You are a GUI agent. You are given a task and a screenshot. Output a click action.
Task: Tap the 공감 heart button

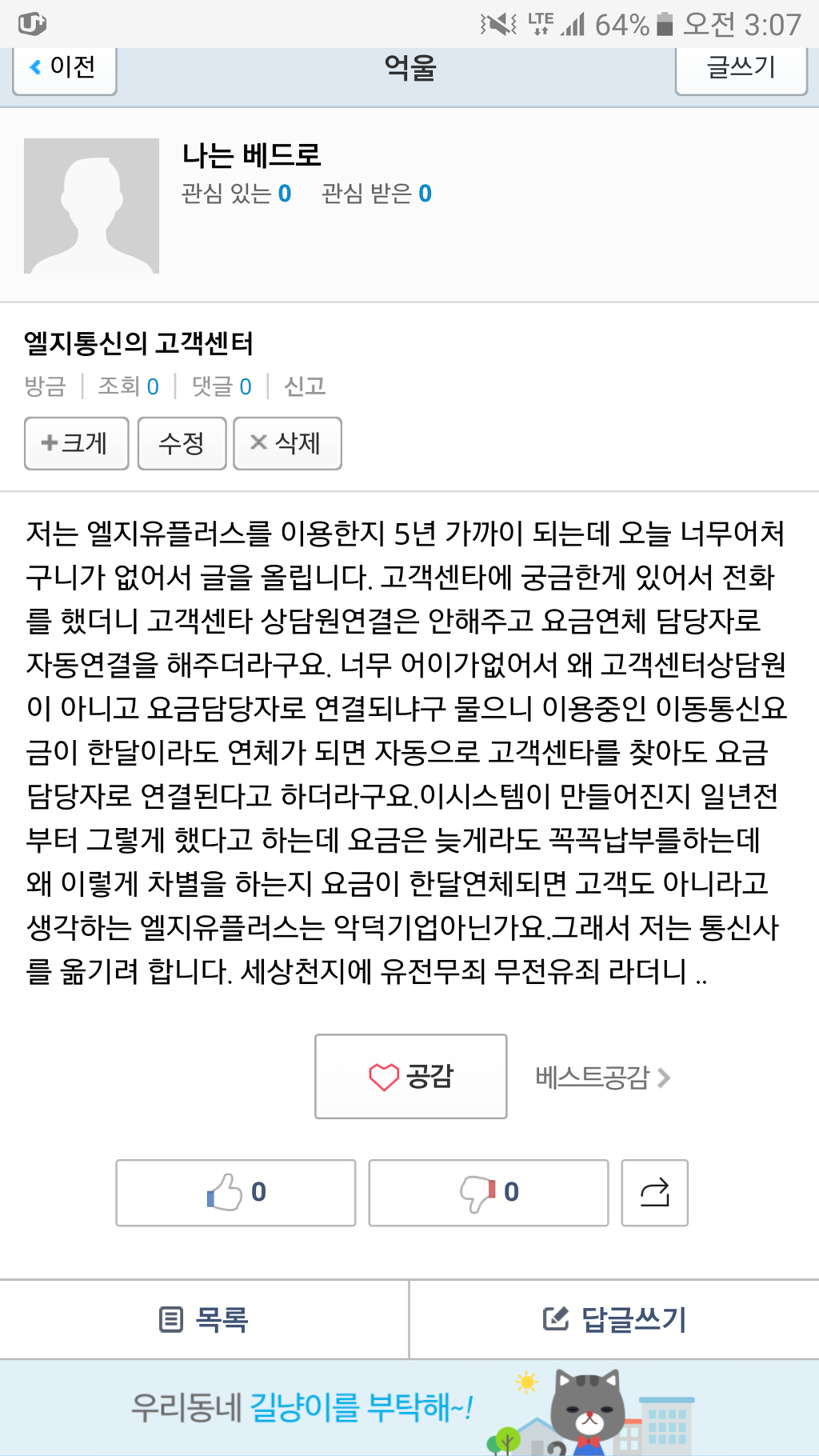click(410, 1076)
